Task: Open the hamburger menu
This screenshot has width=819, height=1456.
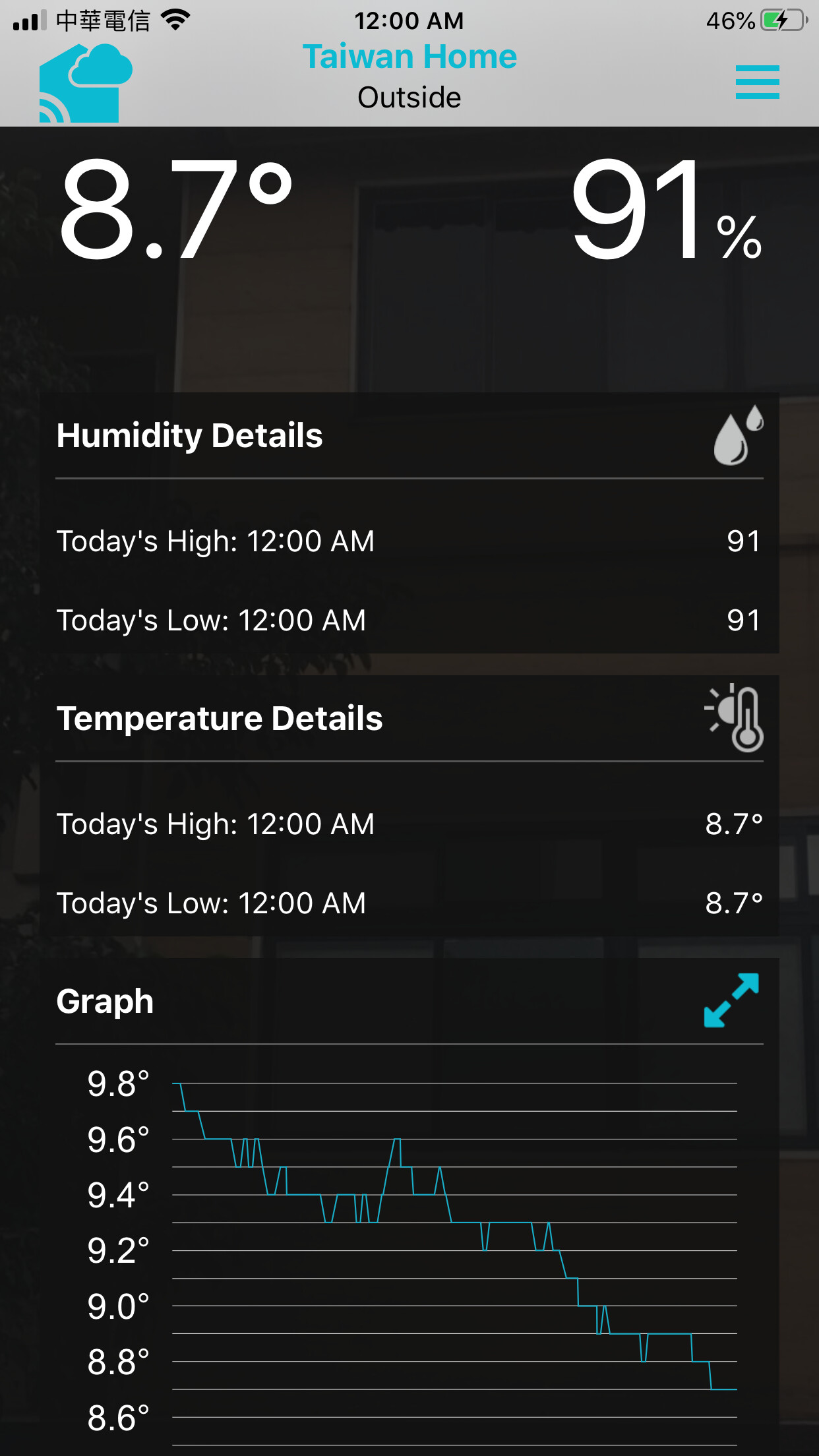Action: click(757, 82)
